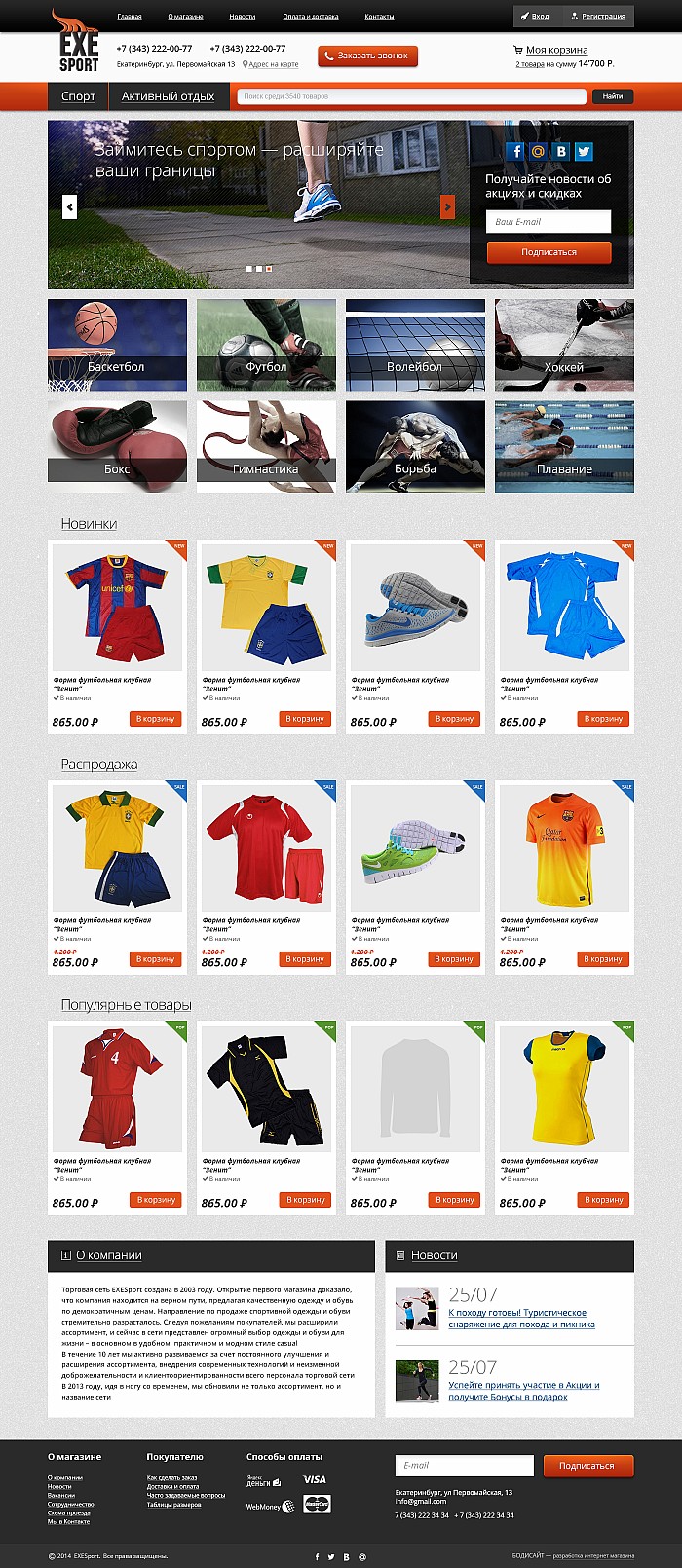
Task: Enter email in the banner Ваш E-mail field
Action: point(549,222)
